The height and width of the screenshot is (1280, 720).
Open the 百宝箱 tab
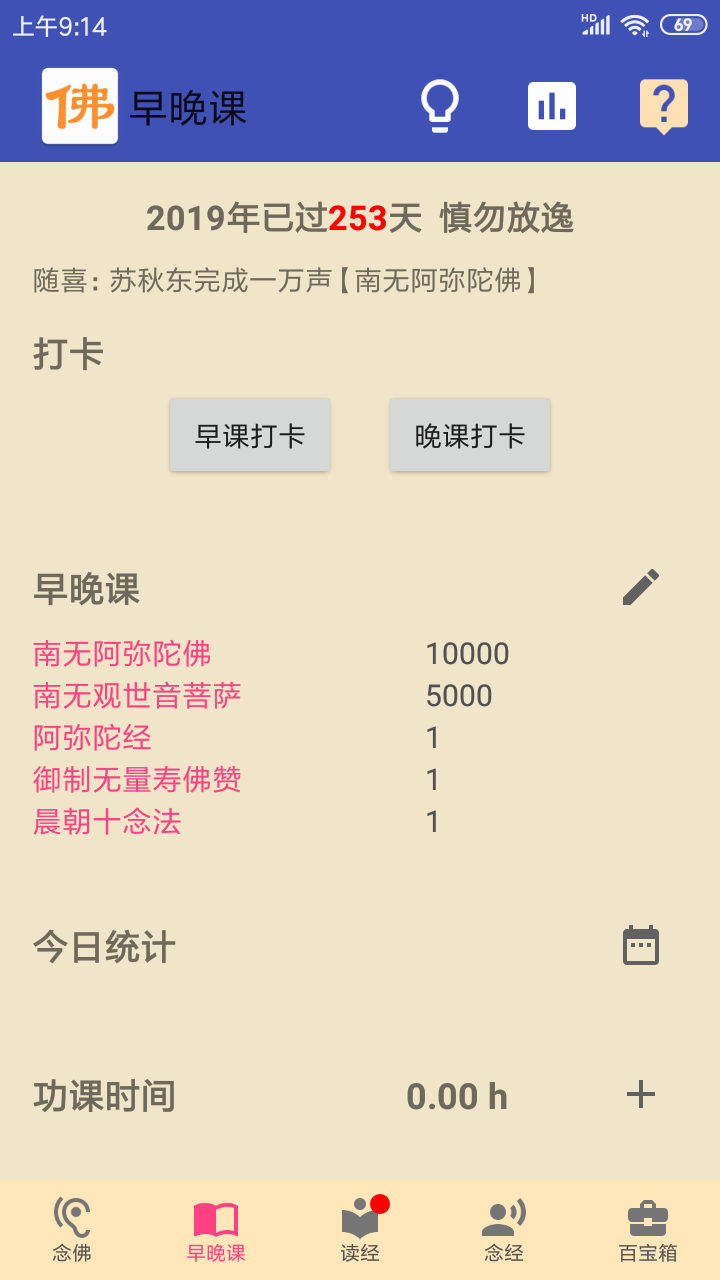(648, 1231)
